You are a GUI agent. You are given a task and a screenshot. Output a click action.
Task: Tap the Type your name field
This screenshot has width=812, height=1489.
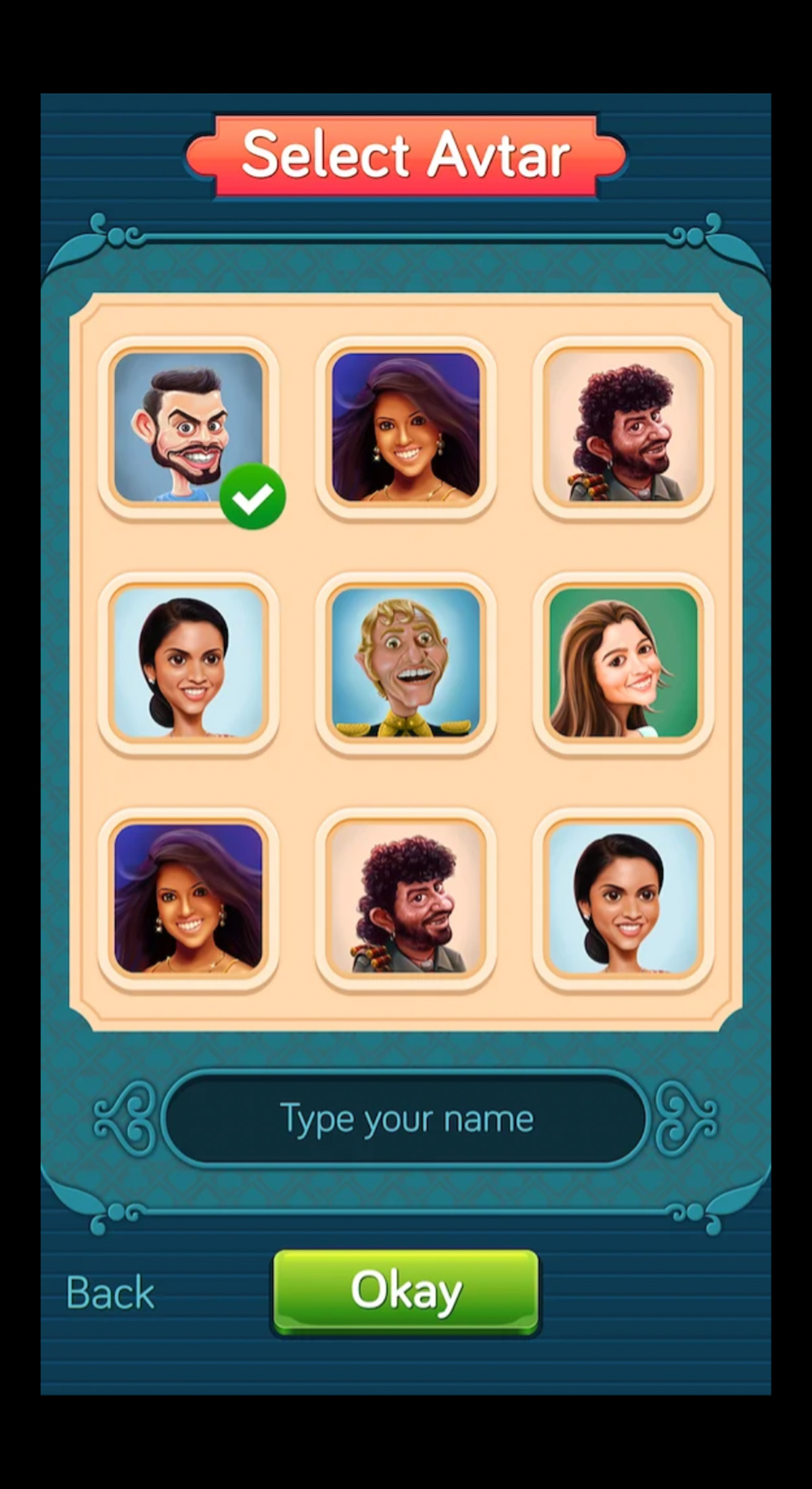click(405, 1119)
